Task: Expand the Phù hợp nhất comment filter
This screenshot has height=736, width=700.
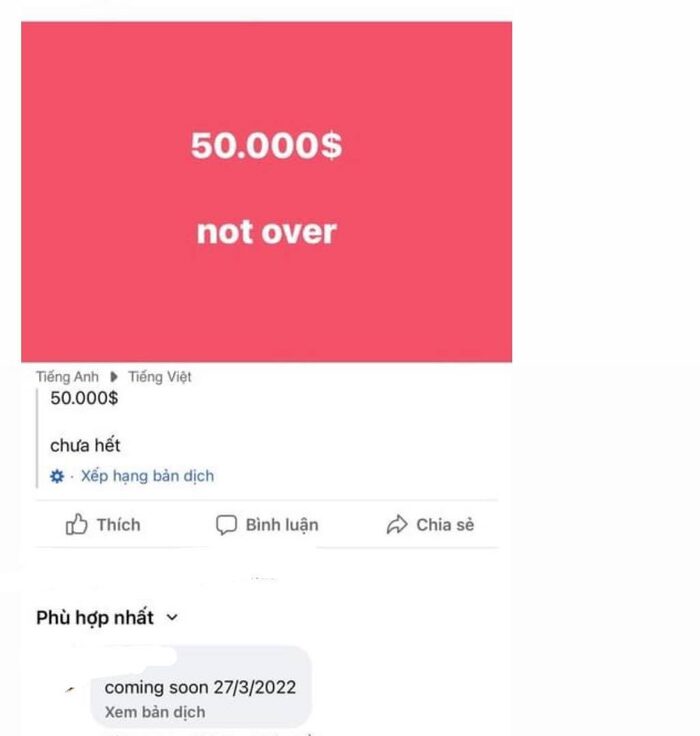Action: click(107, 618)
